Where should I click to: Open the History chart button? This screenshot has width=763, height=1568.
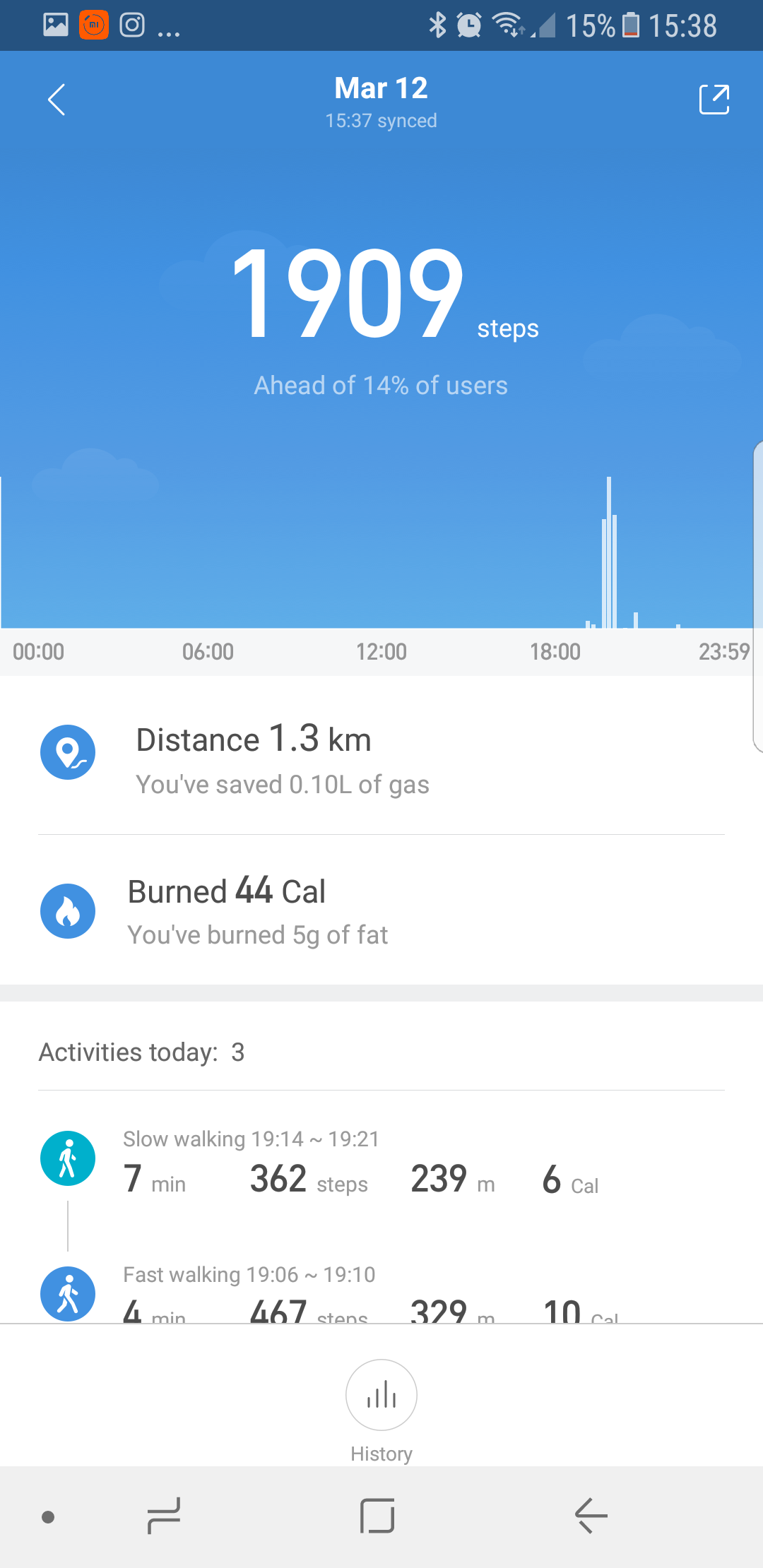click(x=381, y=1396)
